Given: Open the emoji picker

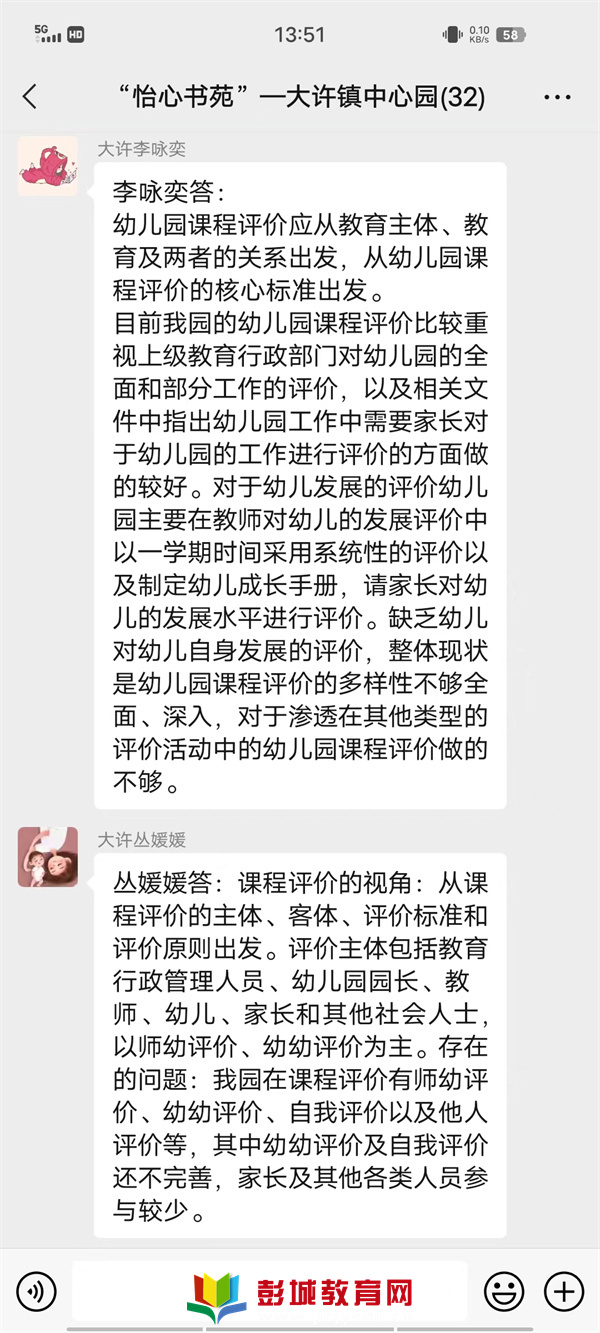Looking at the screenshot, I should [504, 1292].
